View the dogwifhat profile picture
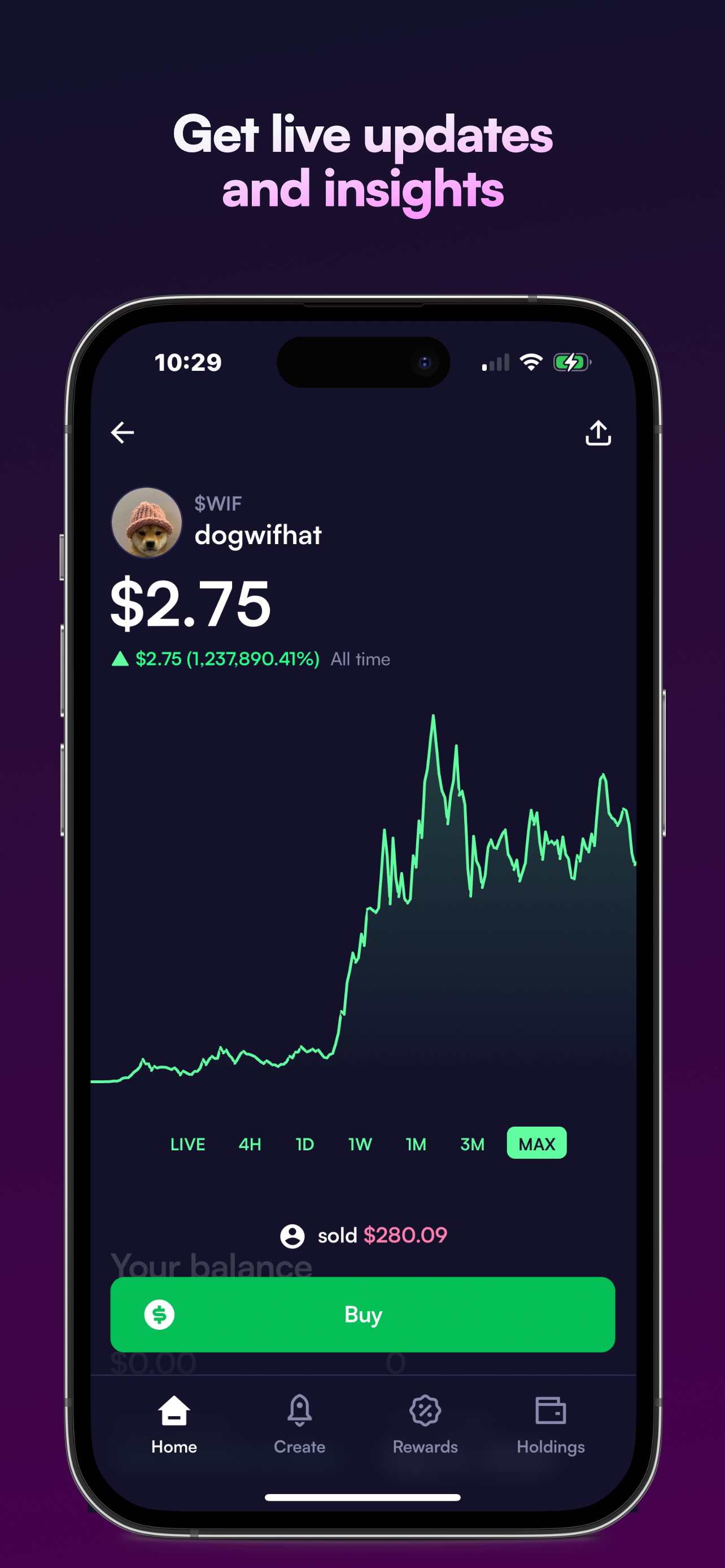The width and height of the screenshot is (725, 1568). click(147, 522)
